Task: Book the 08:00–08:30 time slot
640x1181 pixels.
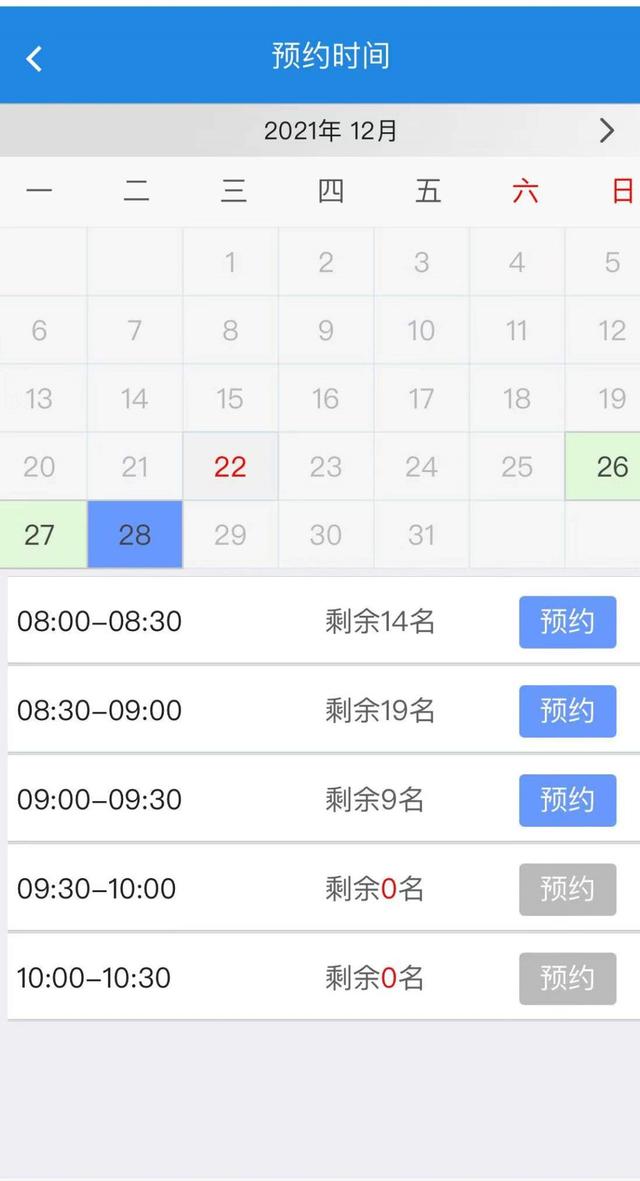Action: [567, 622]
